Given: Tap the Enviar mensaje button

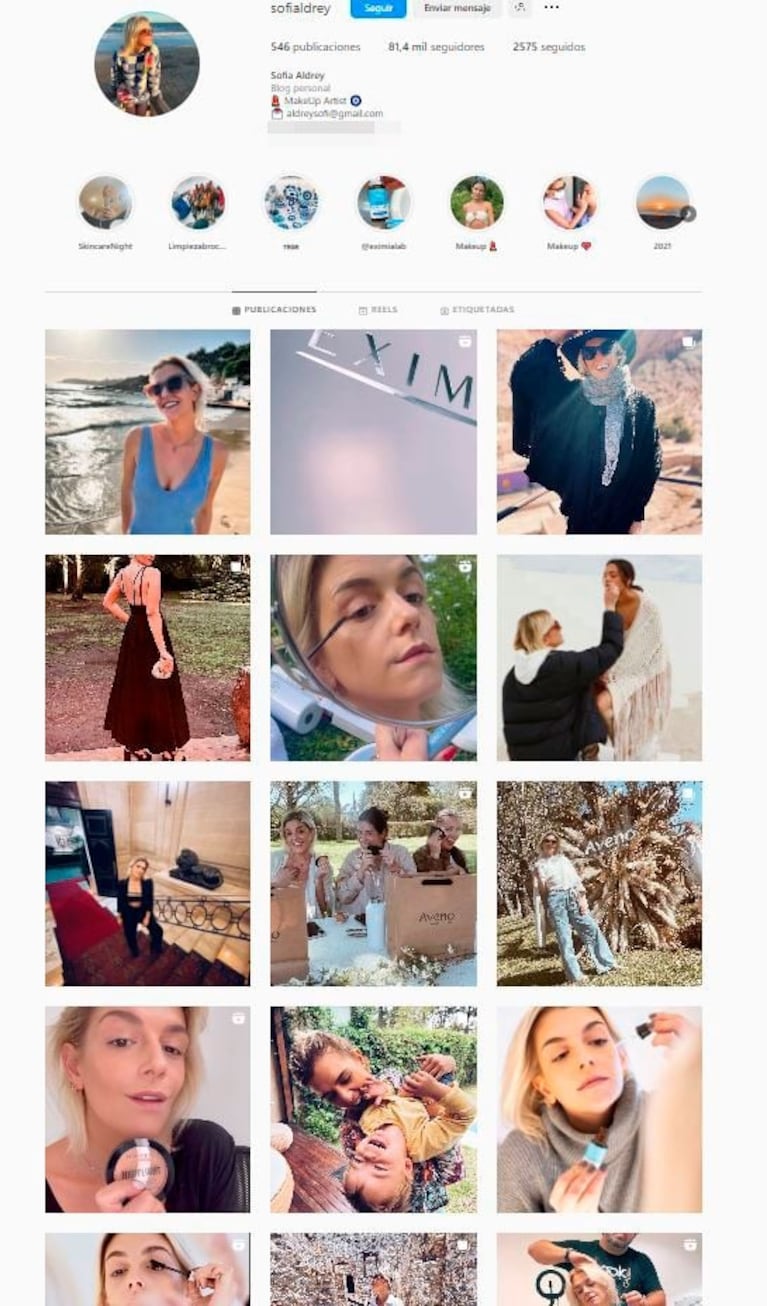Looking at the screenshot, I should tap(457, 8).
